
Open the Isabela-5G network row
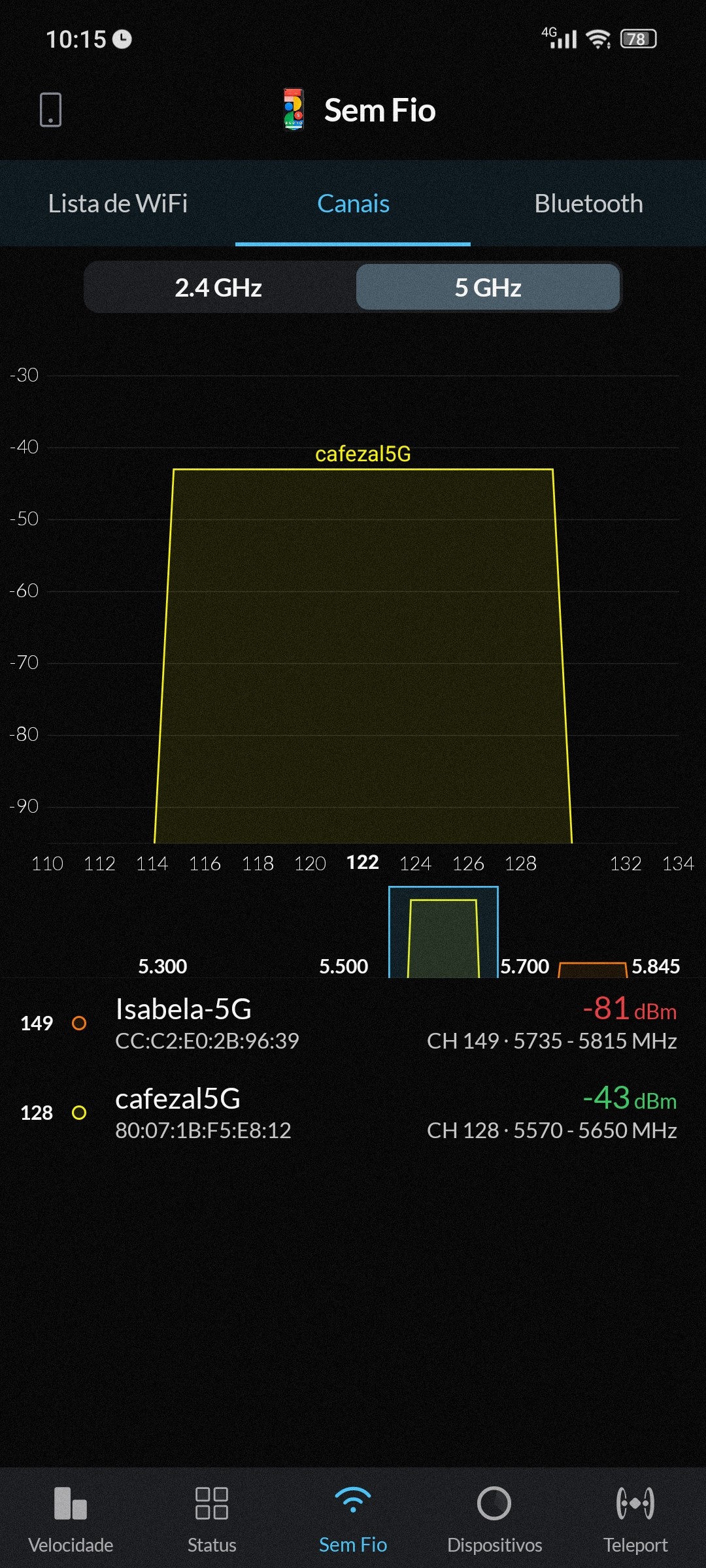pyautogui.click(x=353, y=1023)
